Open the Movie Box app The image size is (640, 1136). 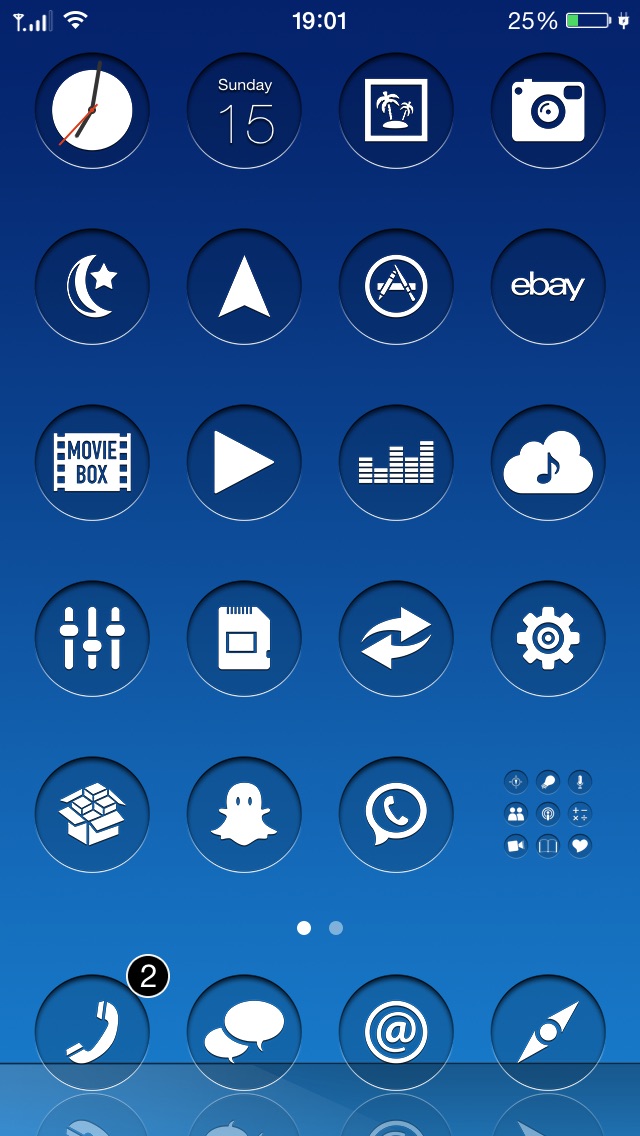coord(92,462)
